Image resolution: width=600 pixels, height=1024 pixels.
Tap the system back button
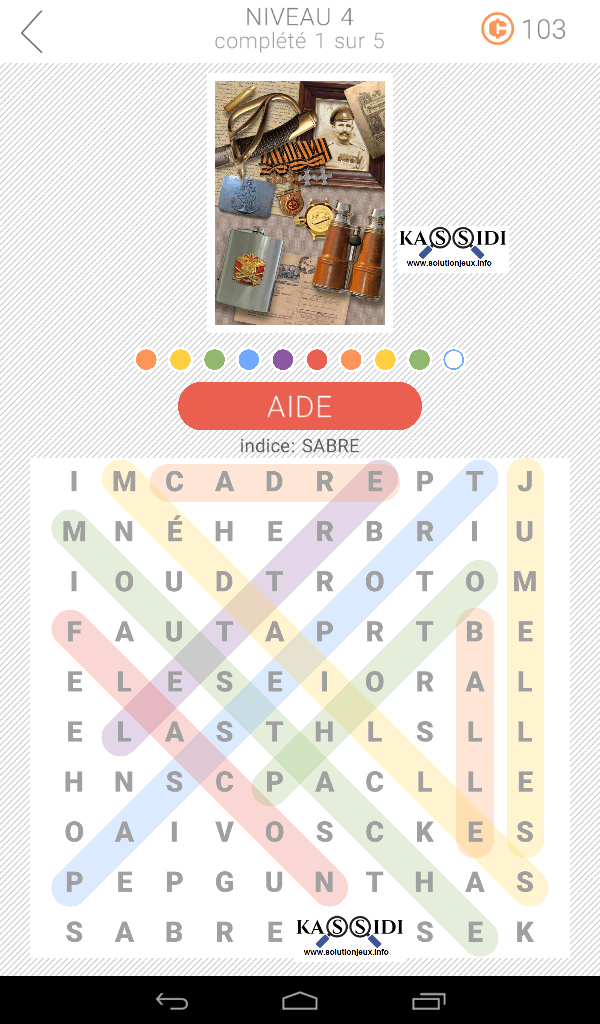(x=172, y=1000)
